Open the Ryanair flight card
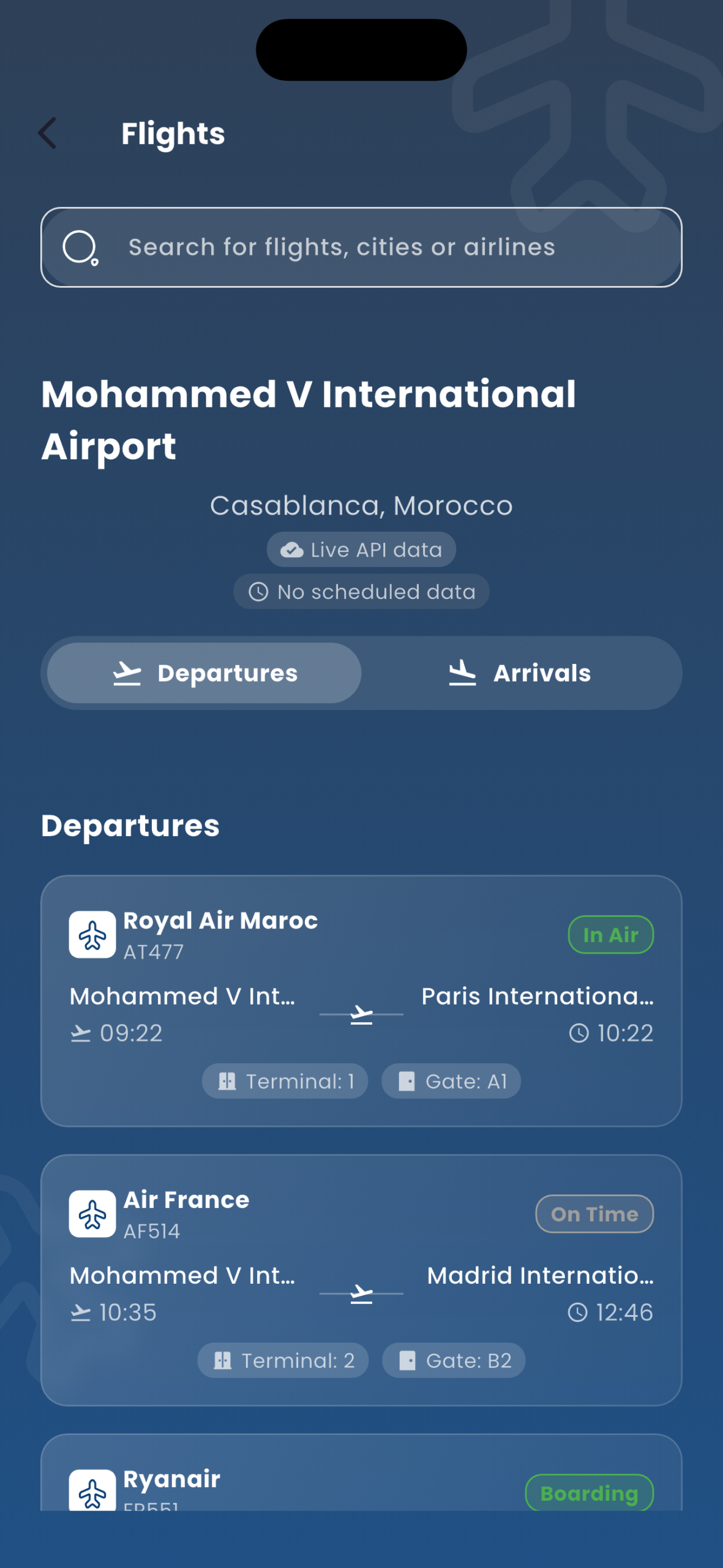Viewport: 723px width, 1568px height. click(x=361, y=1472)
